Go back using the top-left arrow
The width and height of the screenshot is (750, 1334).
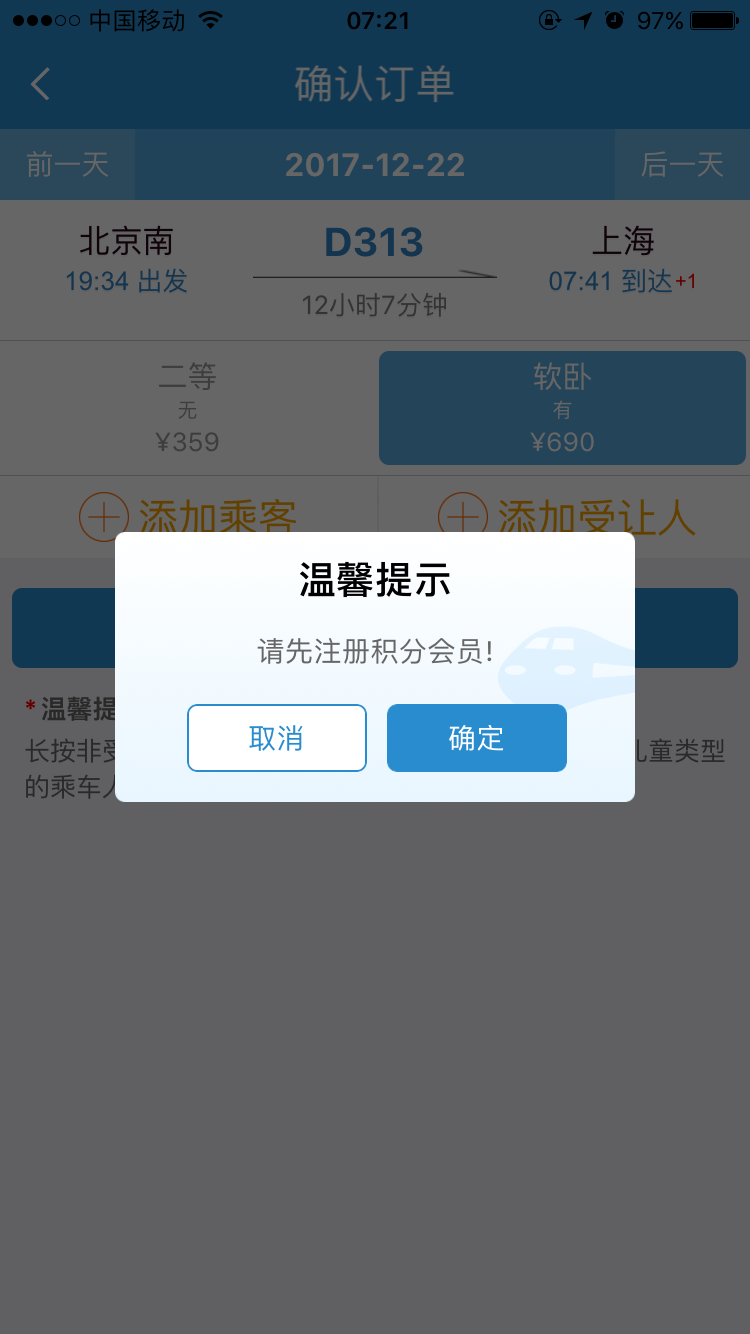click(x=40, y=84)
